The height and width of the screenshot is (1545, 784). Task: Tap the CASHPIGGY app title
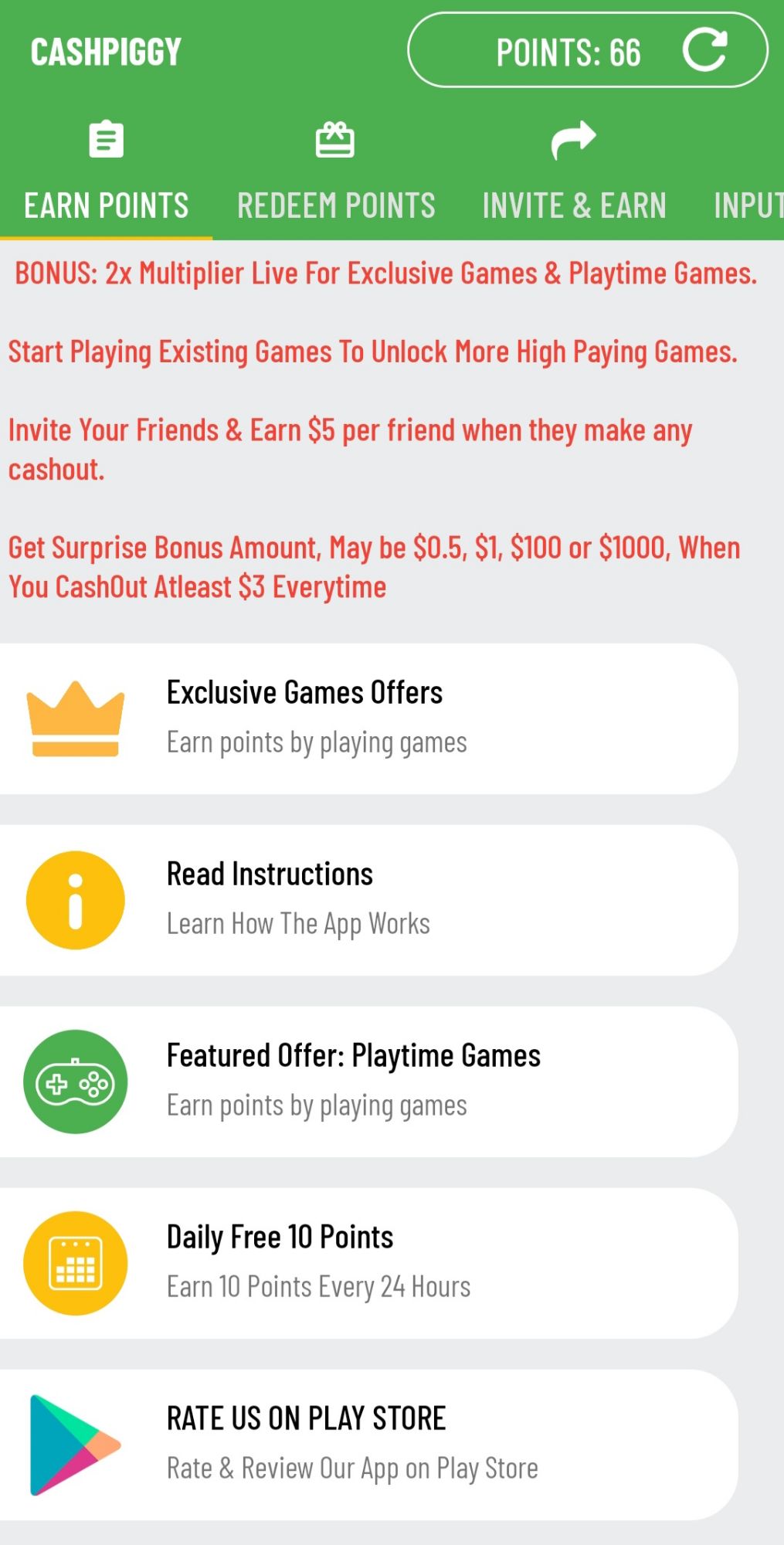[105, 52]
